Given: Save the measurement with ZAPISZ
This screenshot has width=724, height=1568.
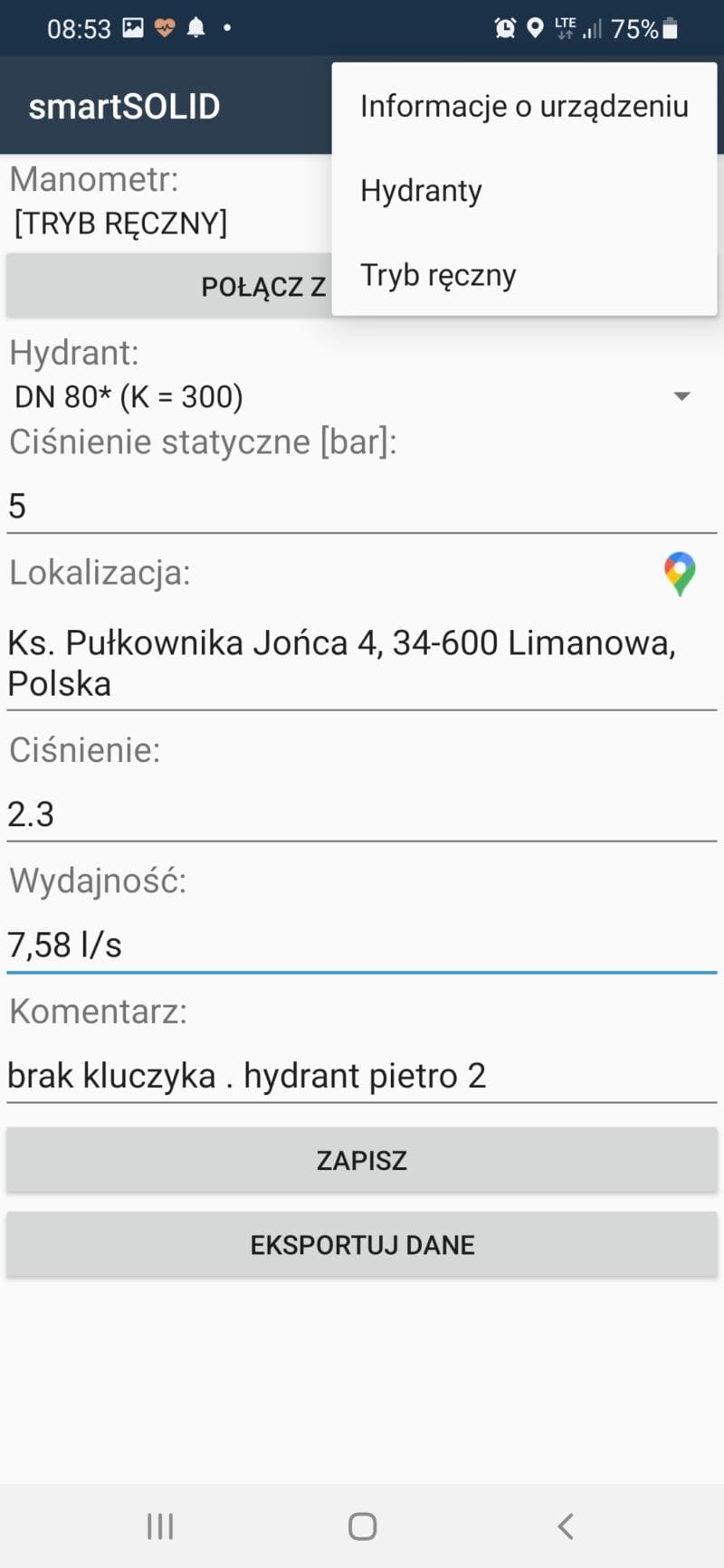Looking at the screenshot, I should pyautogui.click(x=362, y=1160).
